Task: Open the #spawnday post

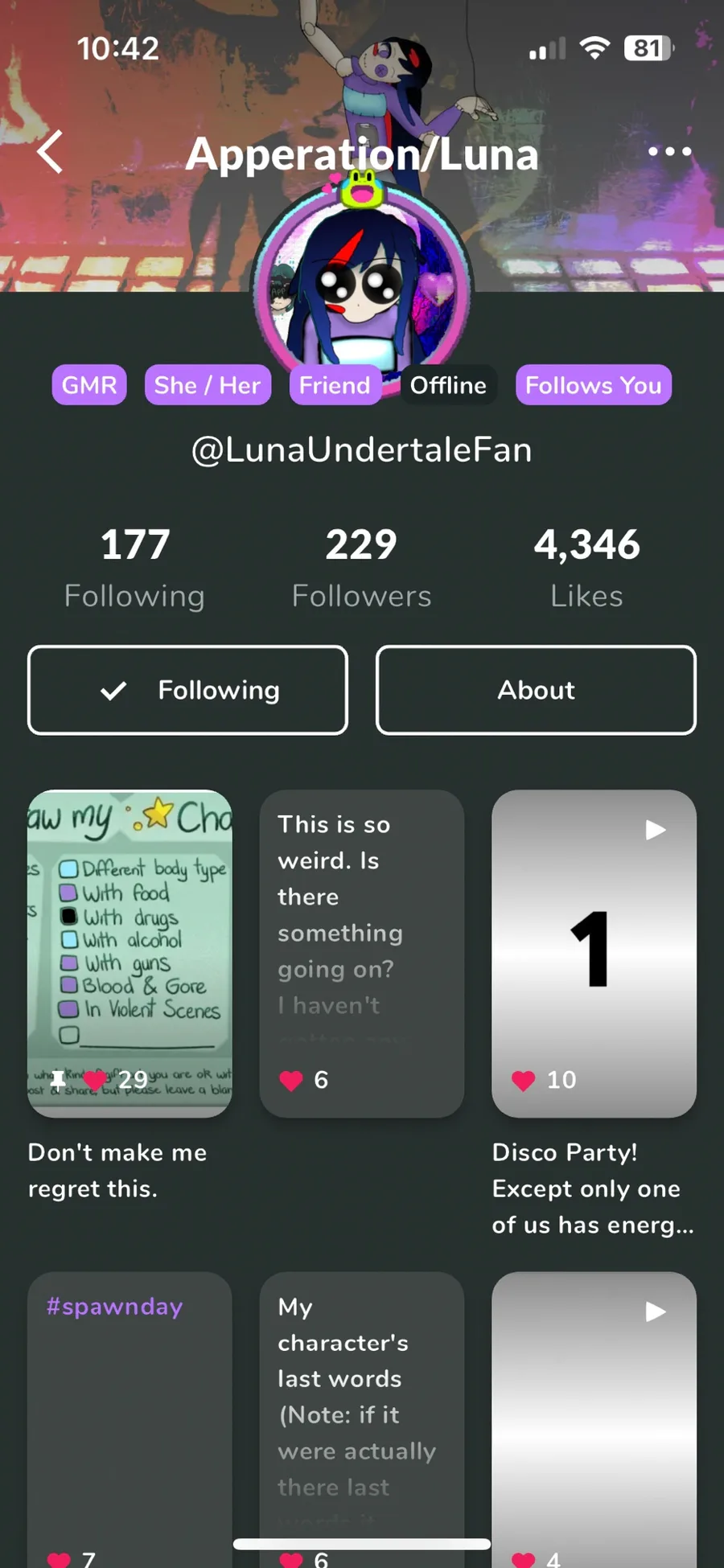Action: (x=130, y=1420)
